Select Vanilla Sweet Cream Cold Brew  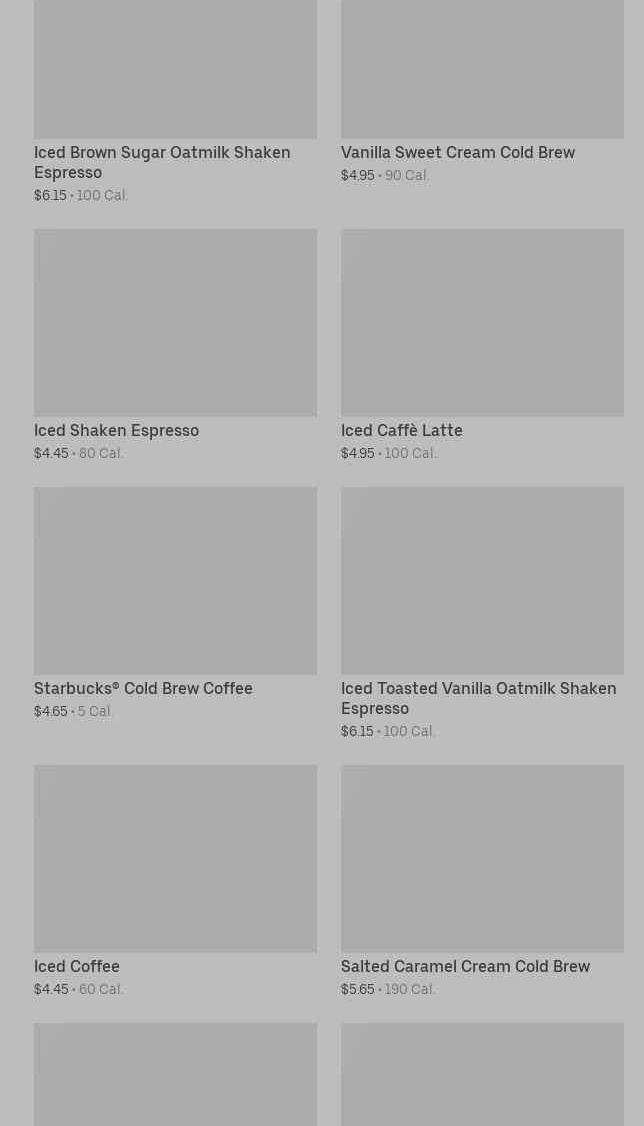(x=482, y=92)
